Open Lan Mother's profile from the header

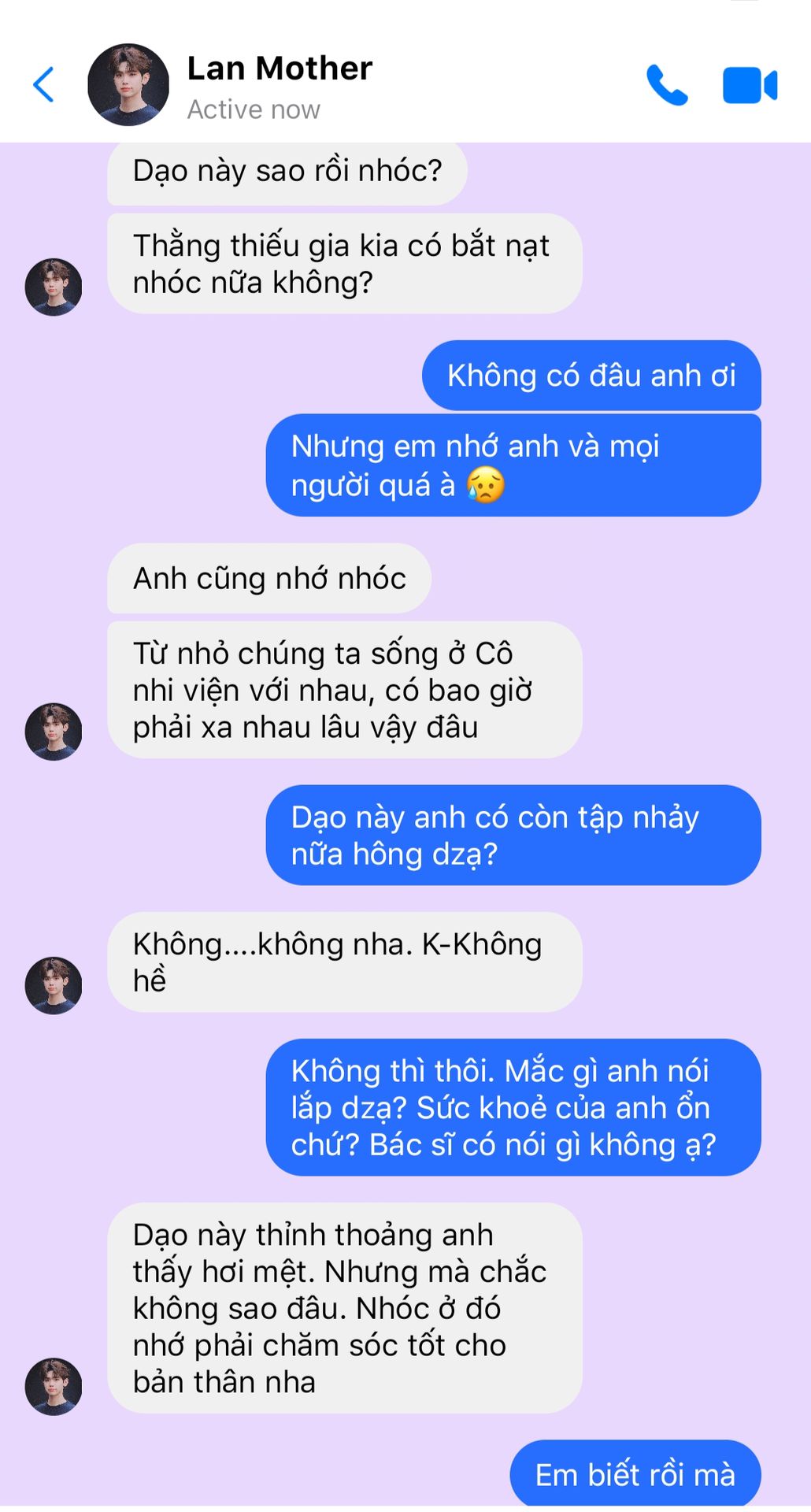click(128, 84)
